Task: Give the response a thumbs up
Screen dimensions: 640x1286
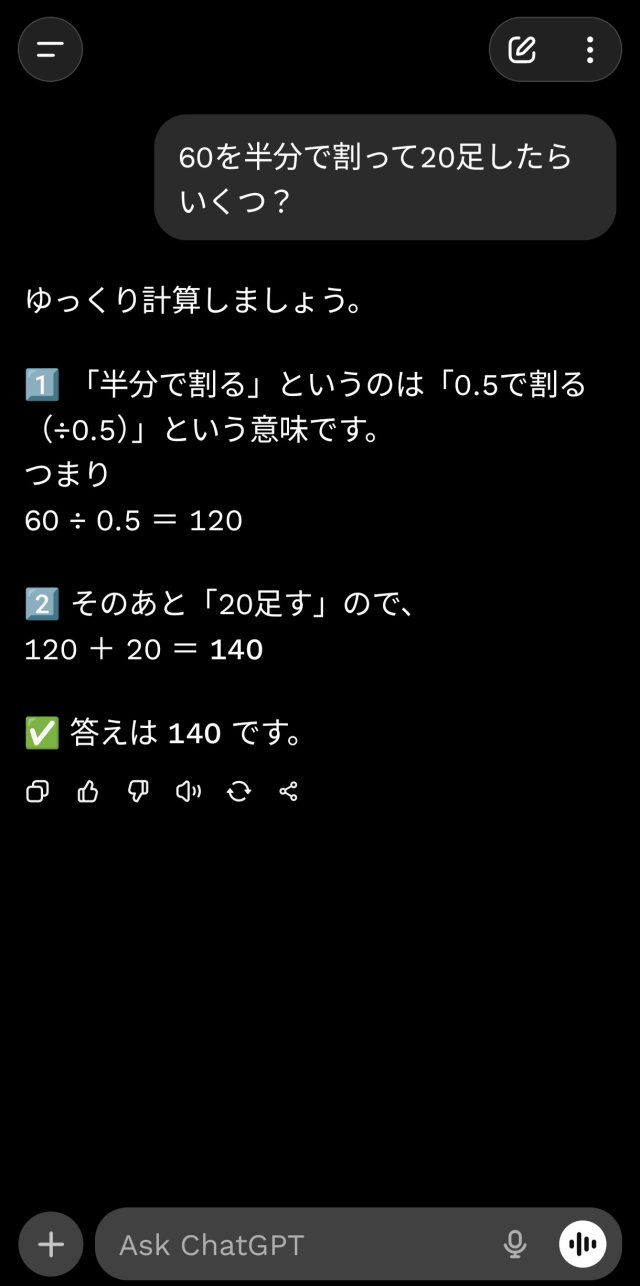Action: click(88, 792)
